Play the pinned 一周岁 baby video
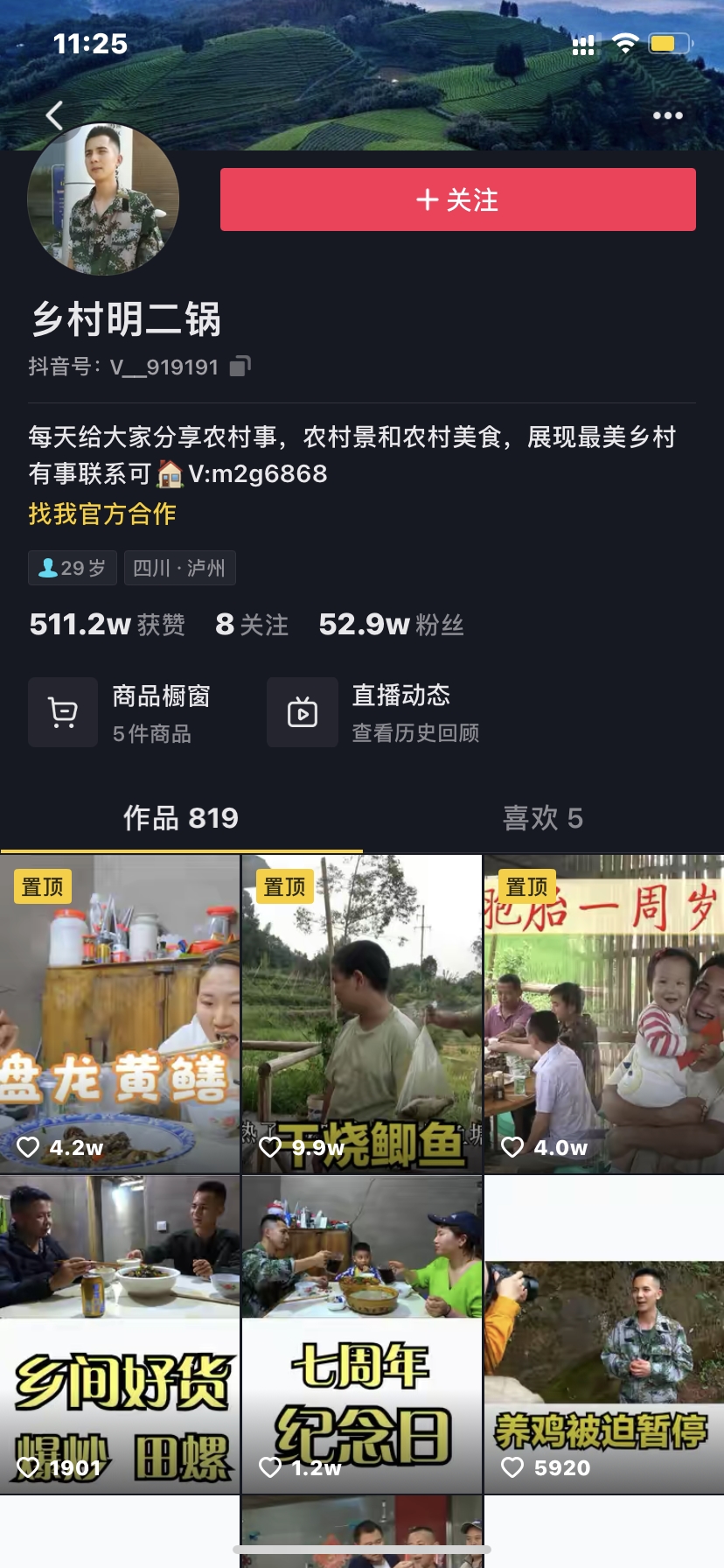Viewport: 724px width, 1568px height. tap(603, 1013)
